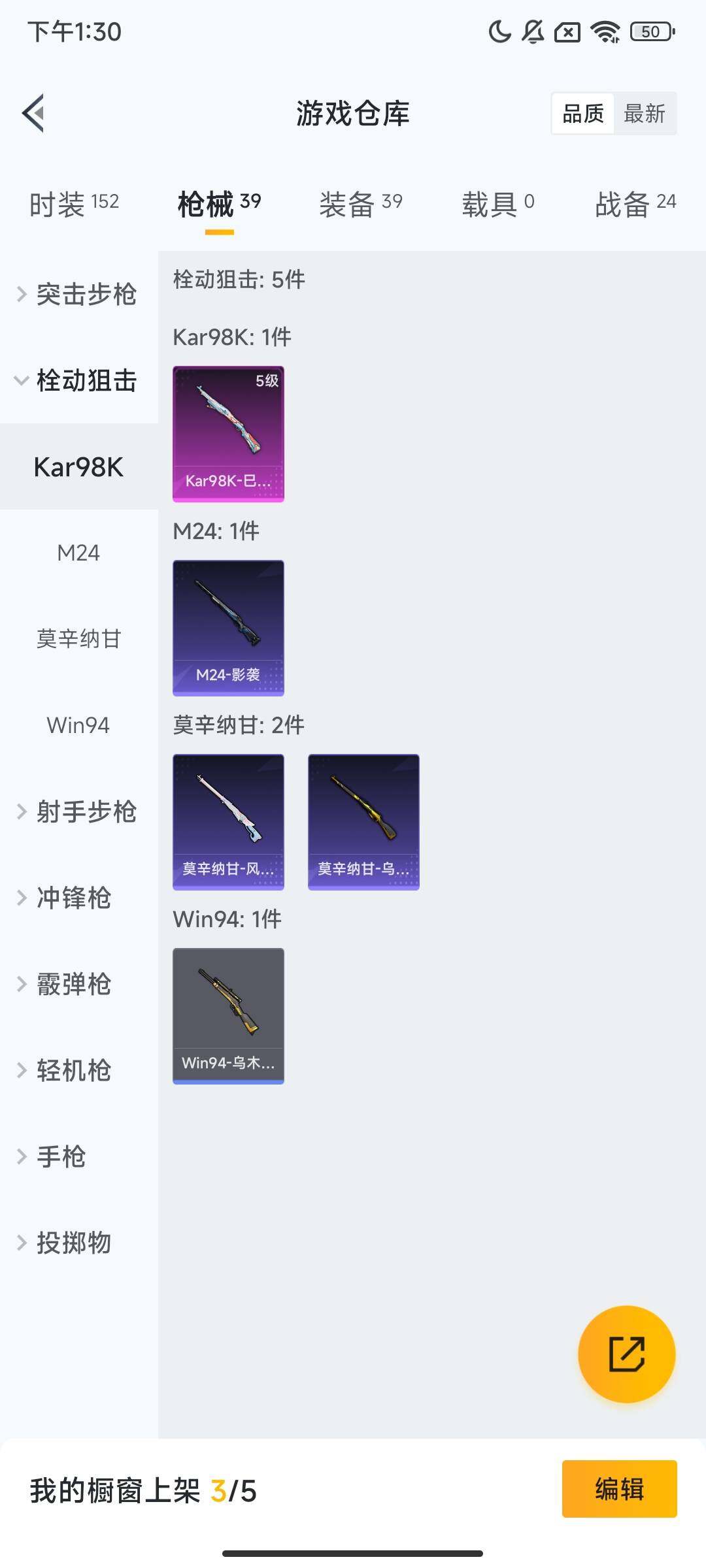Keep sorting on 品质
Screen dimensions: 706x1568
(x=584, y=112)
